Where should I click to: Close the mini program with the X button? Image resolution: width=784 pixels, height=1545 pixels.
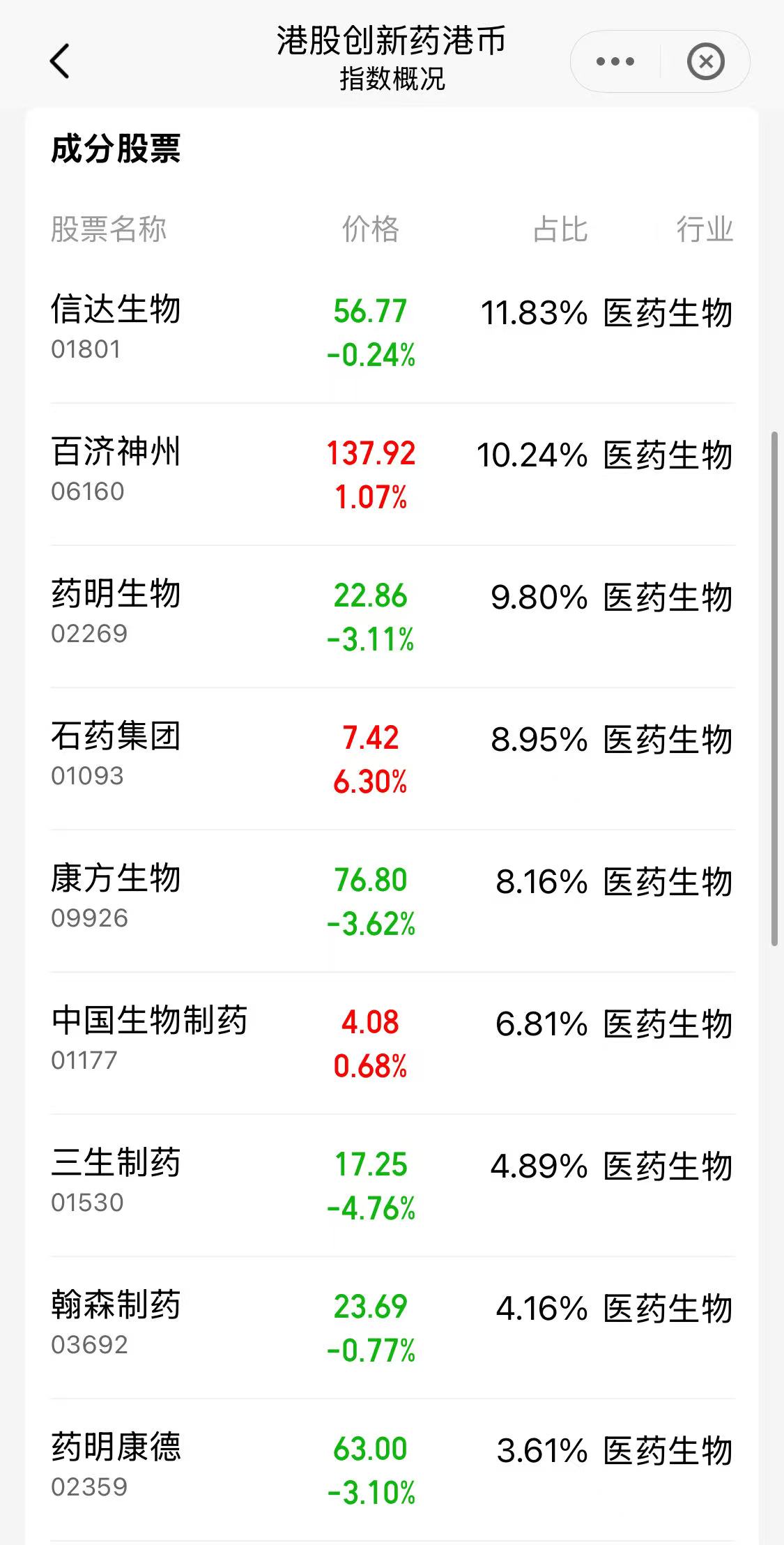click(706, 61)
